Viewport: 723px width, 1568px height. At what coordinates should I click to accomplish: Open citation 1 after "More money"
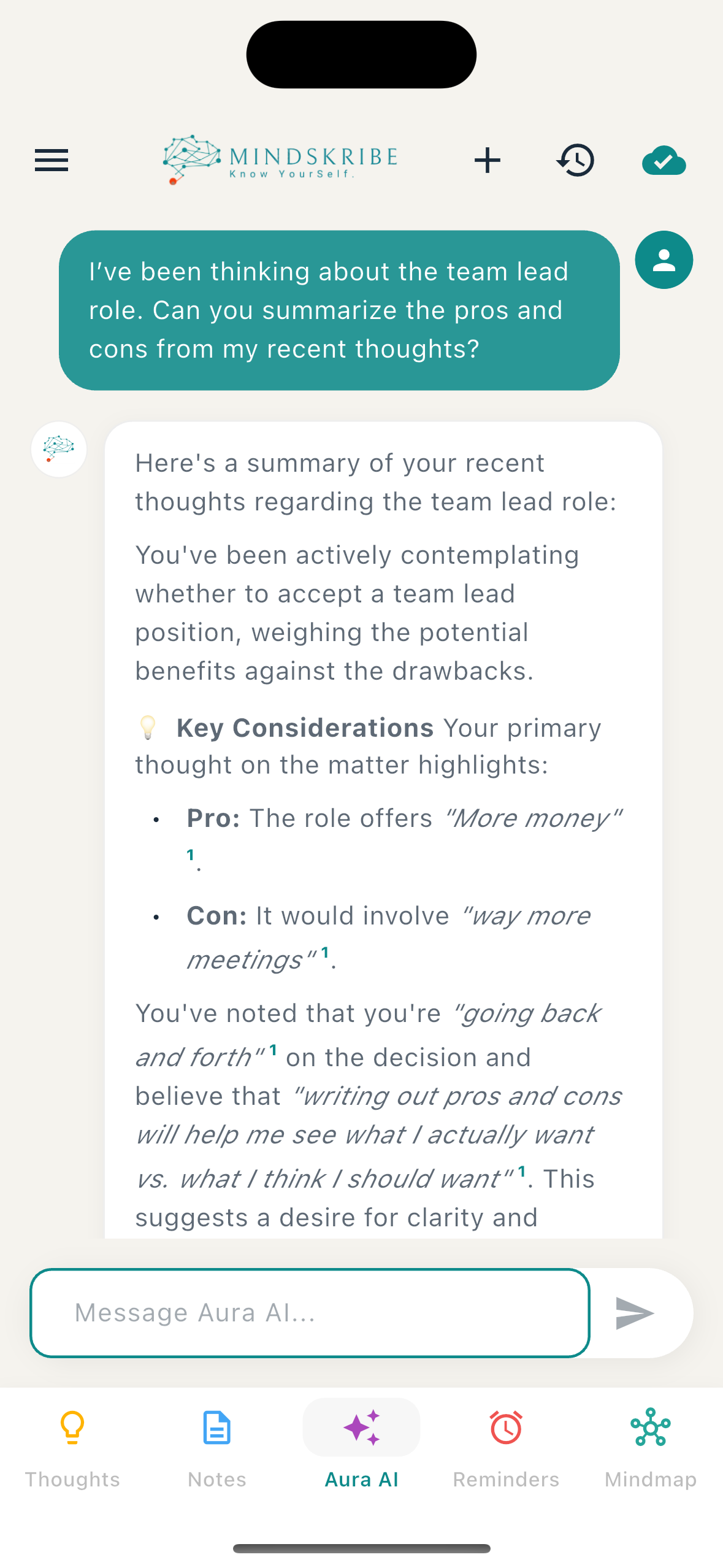191,855
